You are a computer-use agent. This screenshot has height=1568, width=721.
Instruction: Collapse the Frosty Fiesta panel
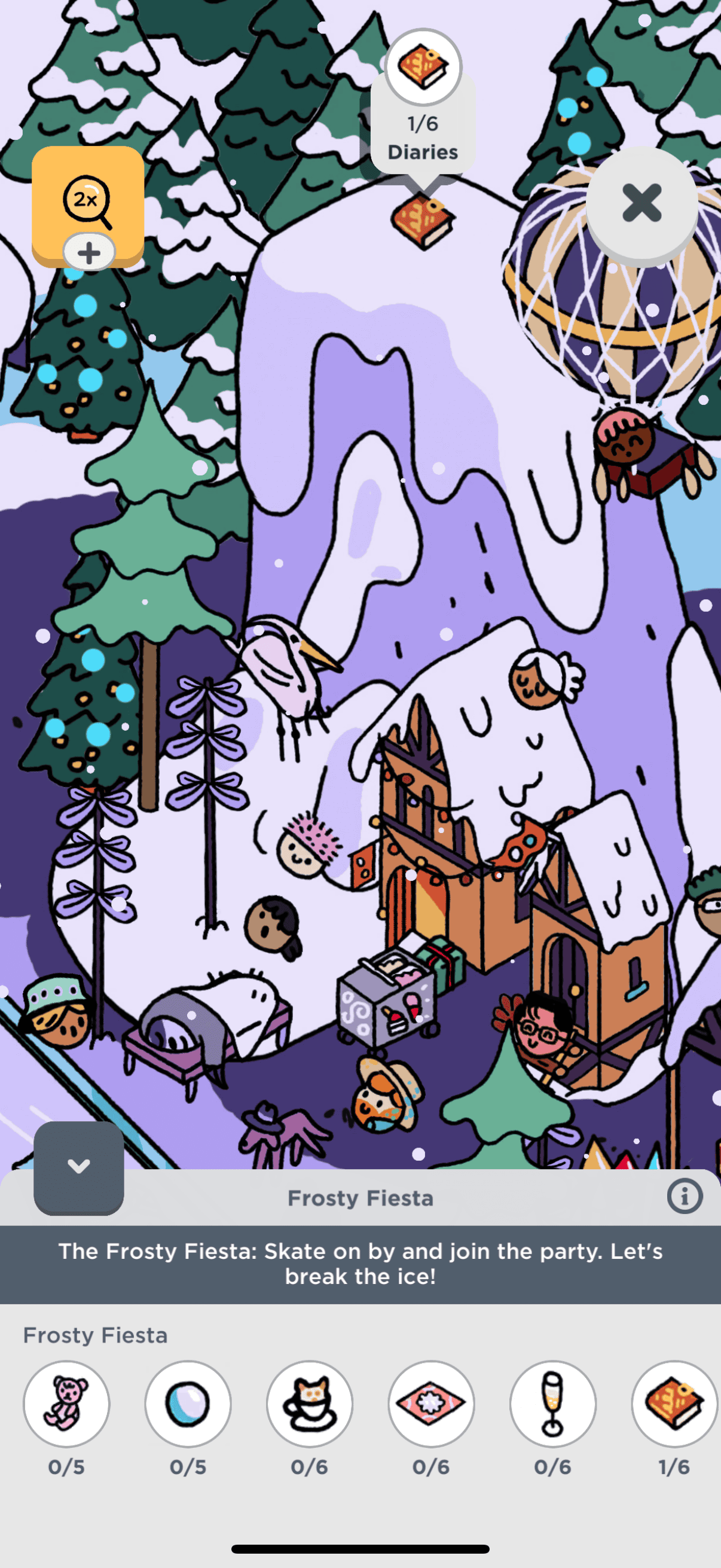pos(78,1166)
